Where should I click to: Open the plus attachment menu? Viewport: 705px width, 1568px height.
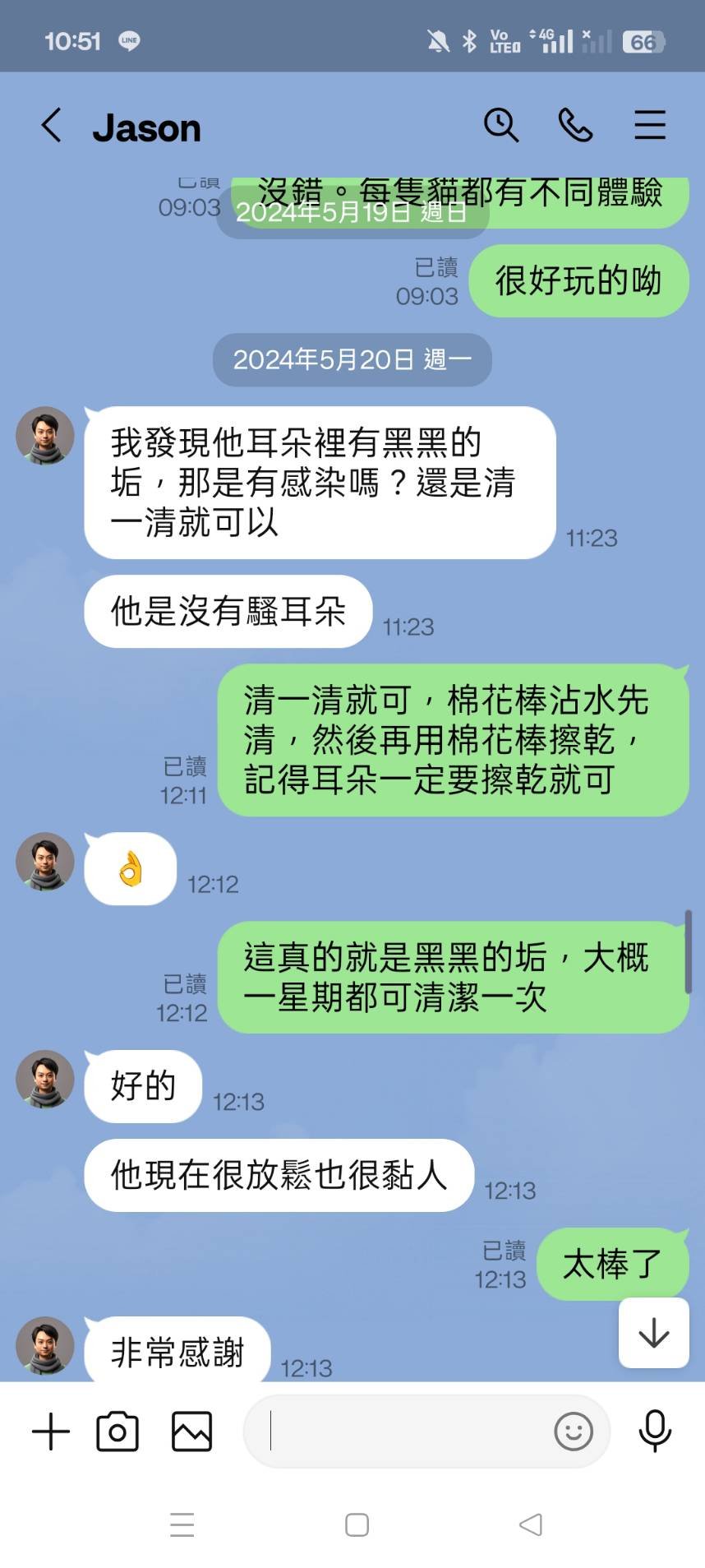[x=51, y=1432]
